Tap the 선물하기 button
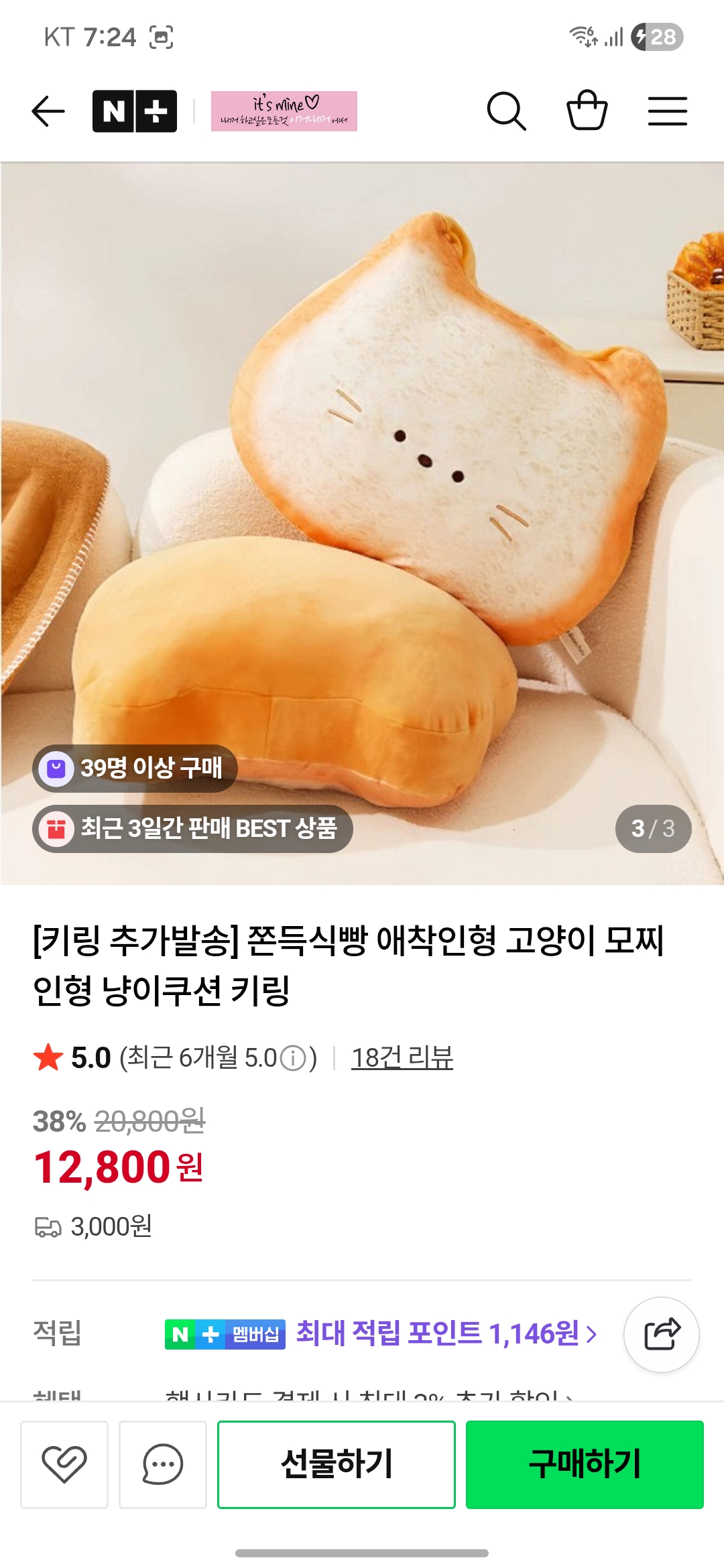The image size is (724, 1568). pyautogui.click(x=337, y=1464)
